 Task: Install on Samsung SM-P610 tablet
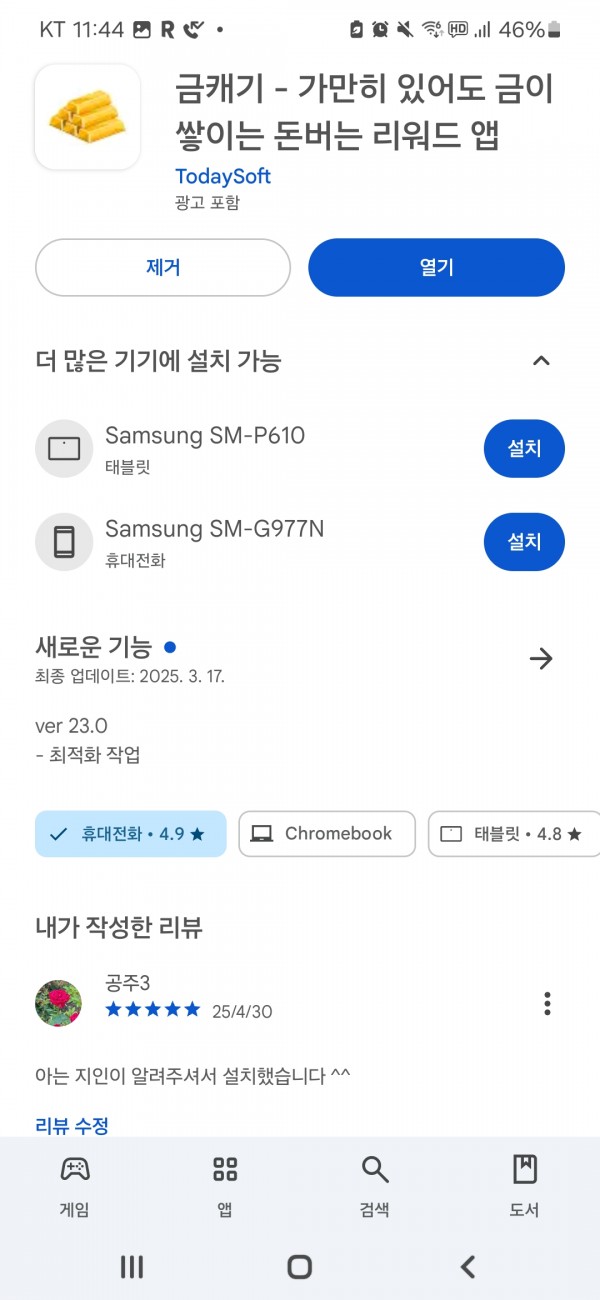pos(524,449)
